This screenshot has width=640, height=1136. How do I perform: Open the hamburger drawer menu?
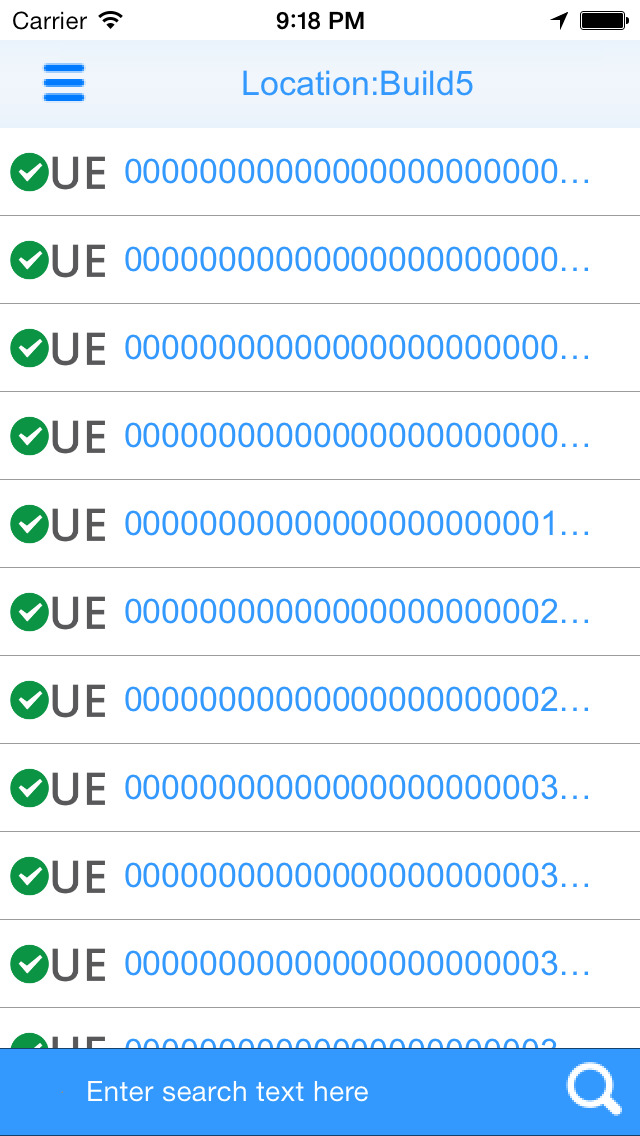pos(64,83)
